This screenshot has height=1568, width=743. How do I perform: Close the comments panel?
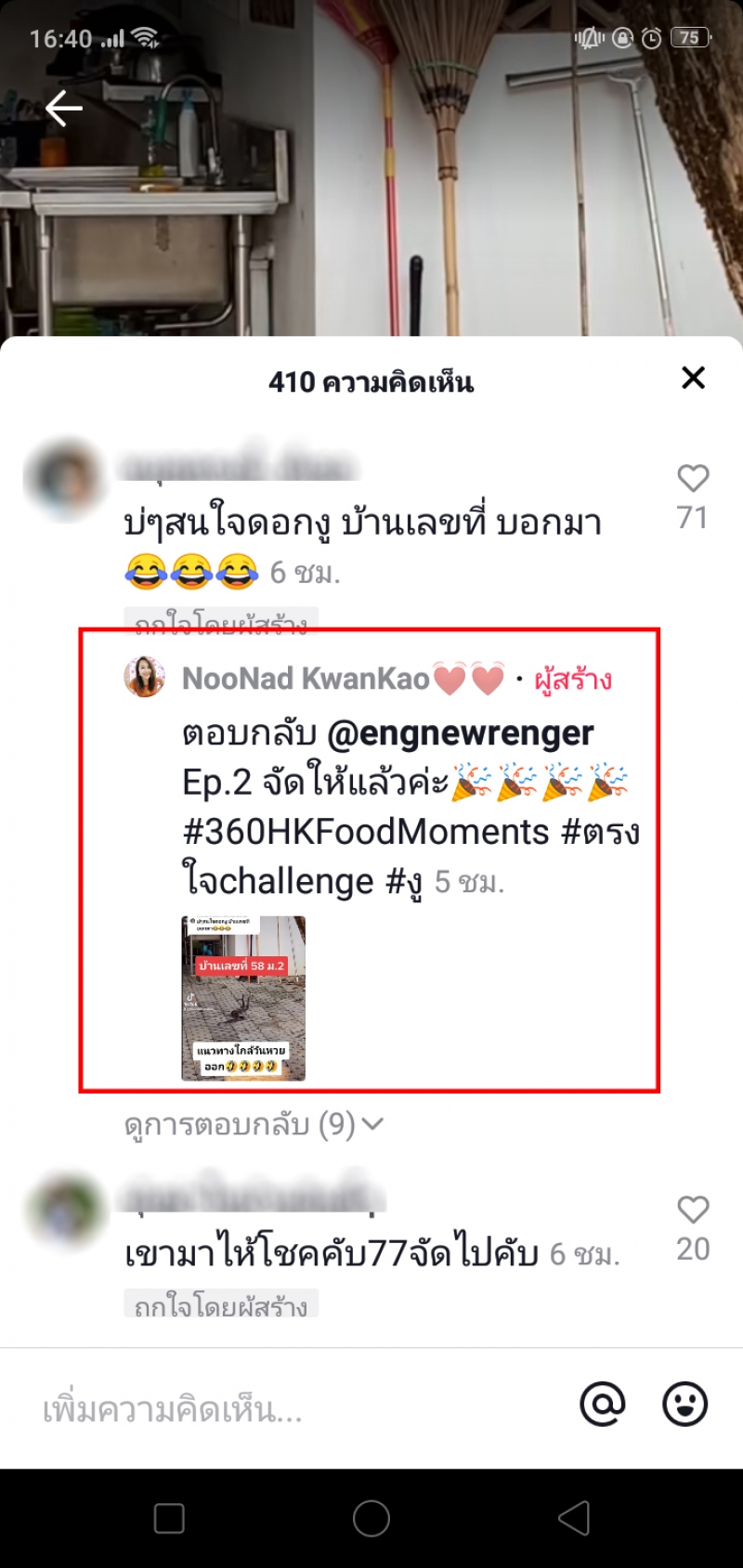tap(693, 378)
